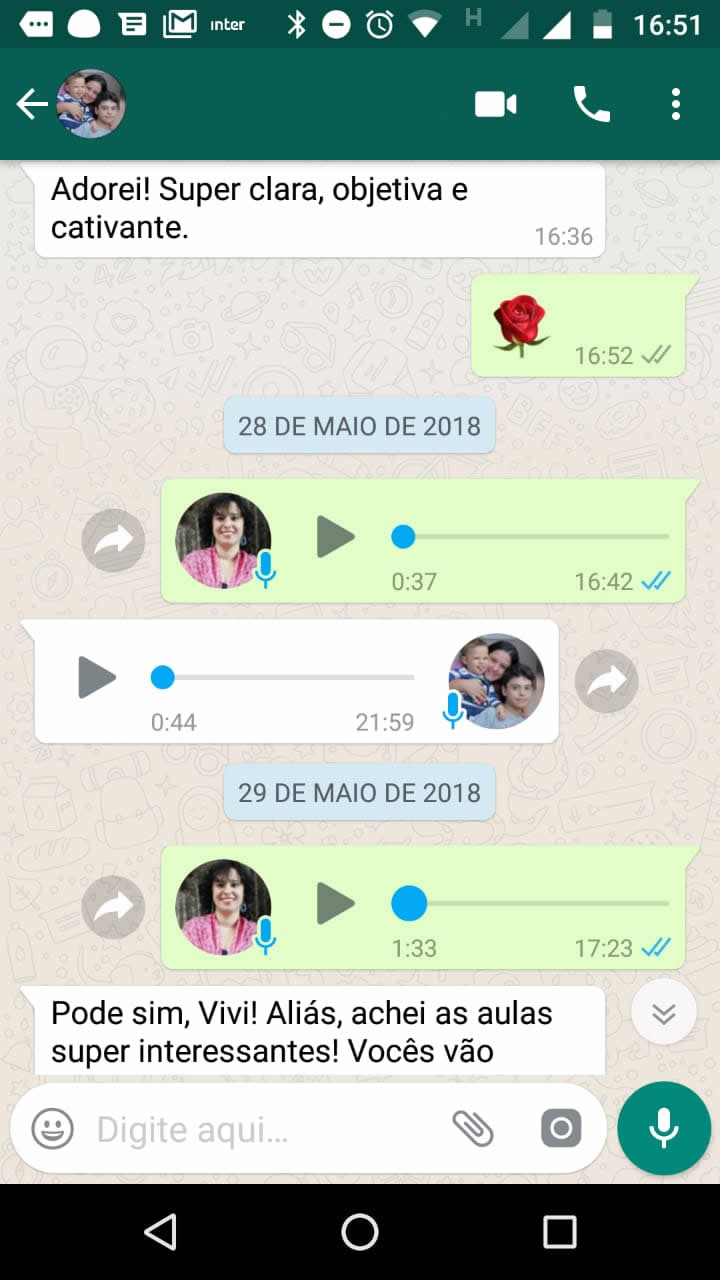Screen dimensions: 720x1280
Task: Open the recent apps button
Action: click(x=560, y=1232)
